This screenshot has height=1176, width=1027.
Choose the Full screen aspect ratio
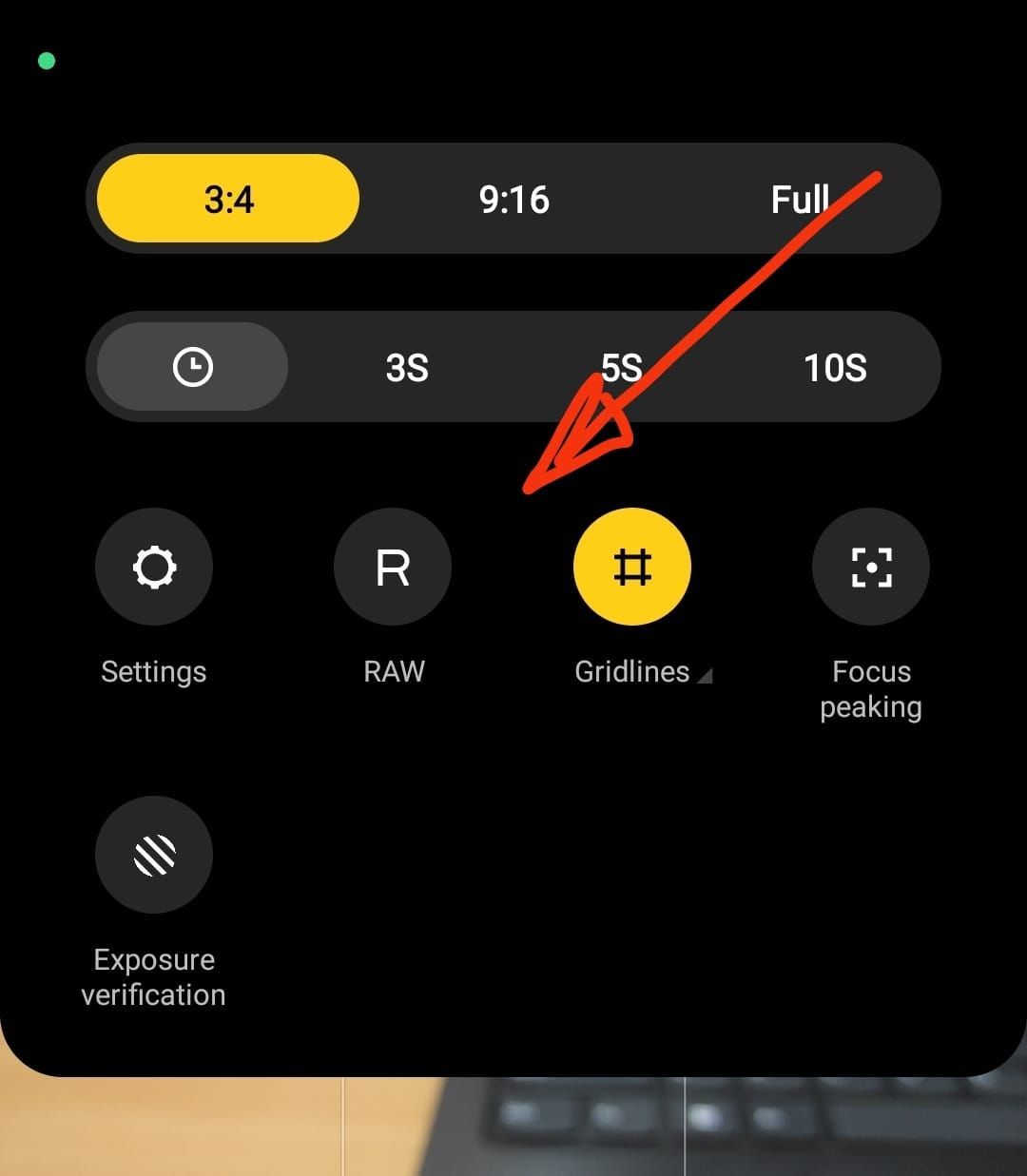(x=800, y=199)
